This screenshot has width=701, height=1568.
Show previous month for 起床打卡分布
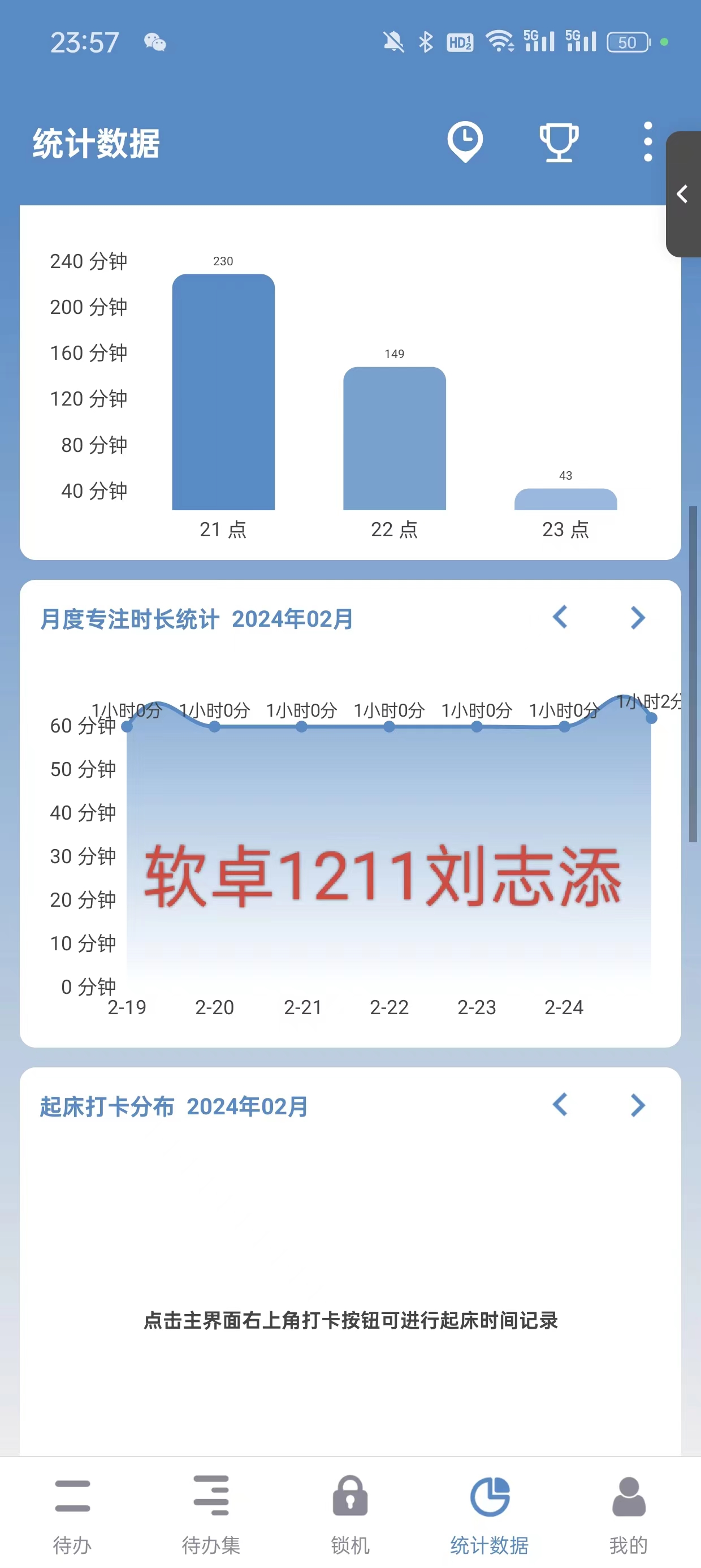560,1104
